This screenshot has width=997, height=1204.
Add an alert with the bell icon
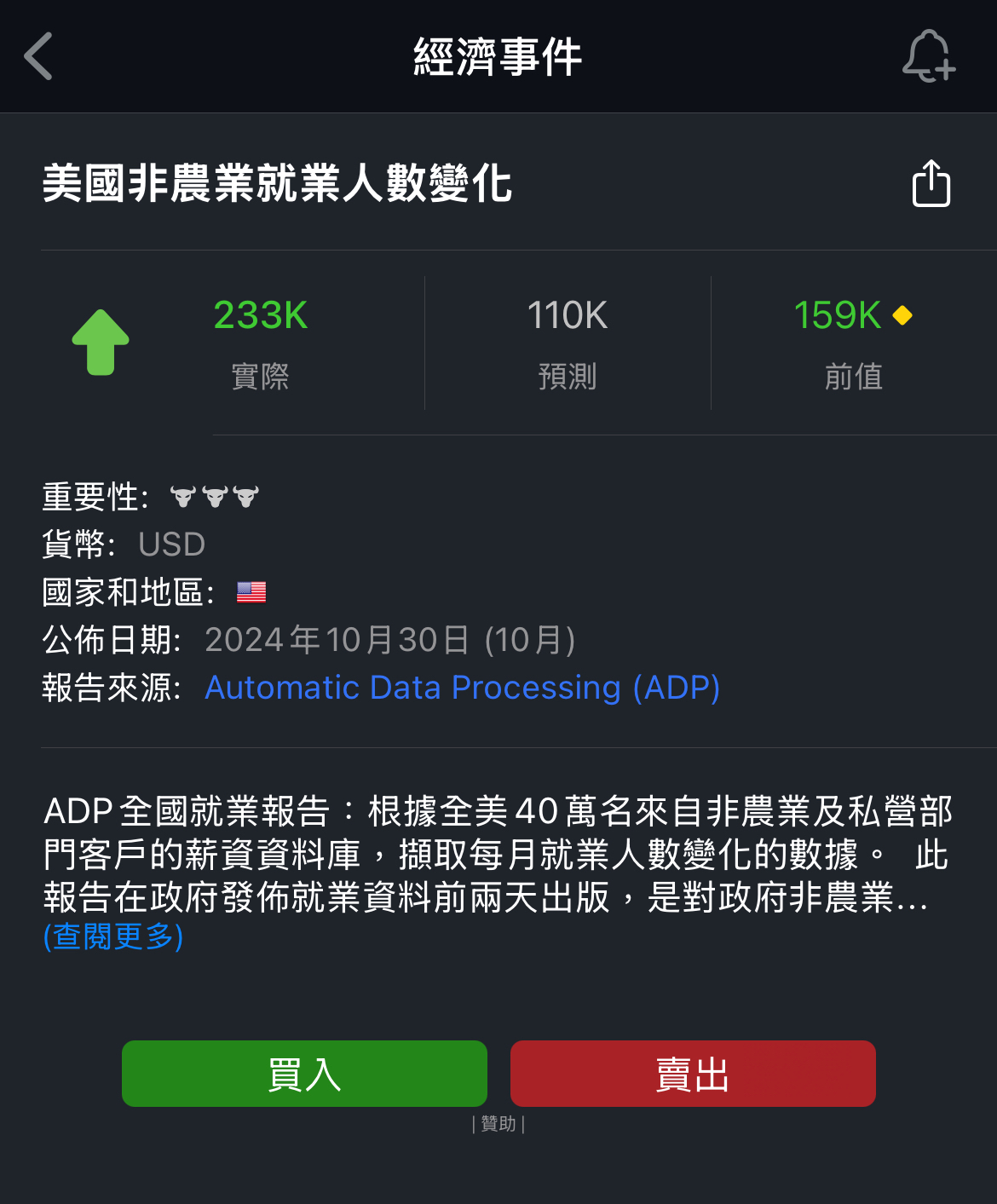click(928, 56)
